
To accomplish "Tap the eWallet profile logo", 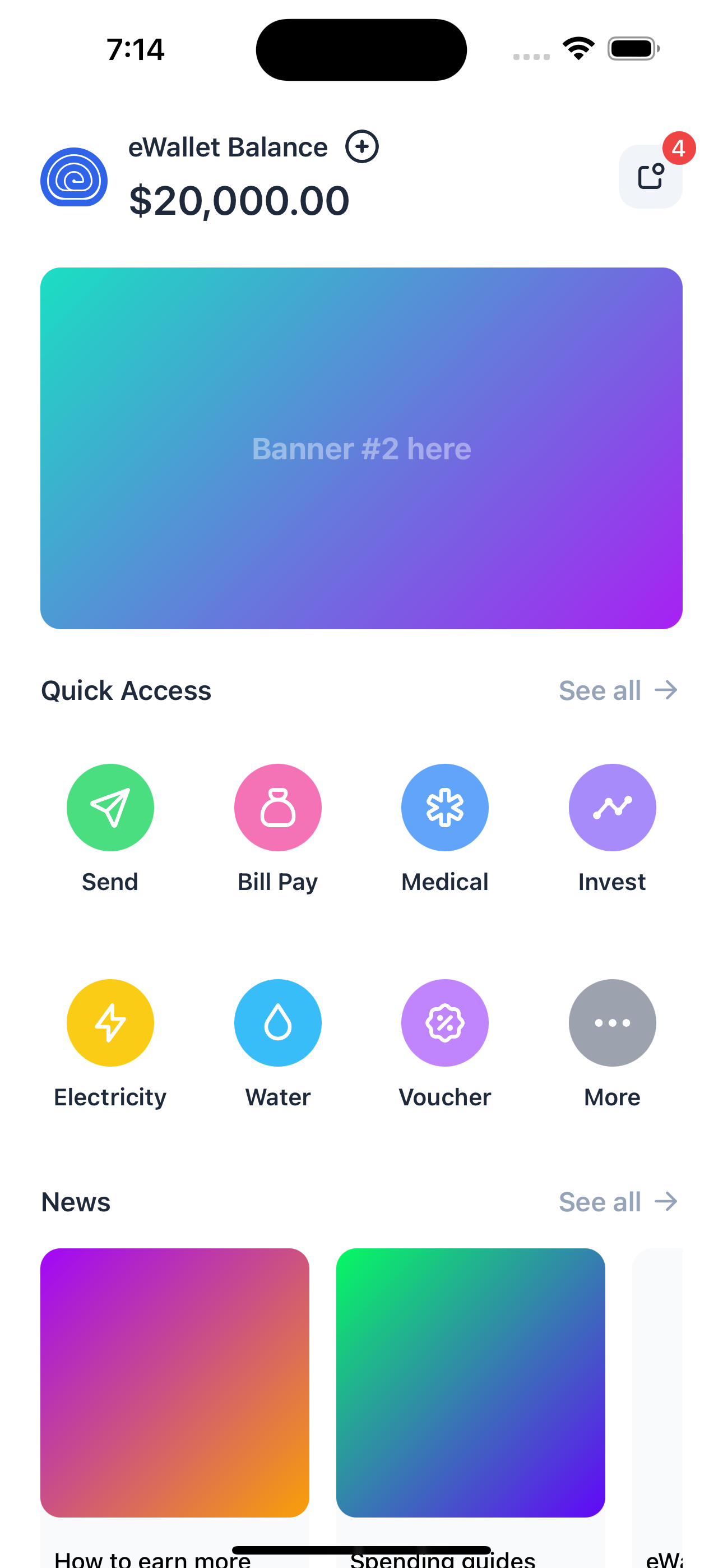I will point(74,177).
